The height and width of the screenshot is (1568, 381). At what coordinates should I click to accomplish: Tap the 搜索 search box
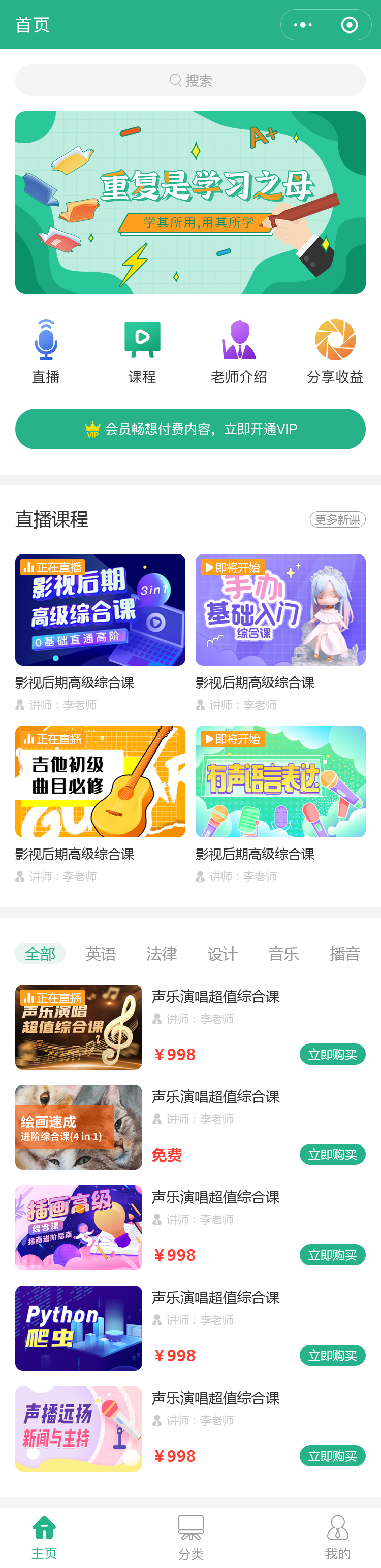click(x=190, y=80)
